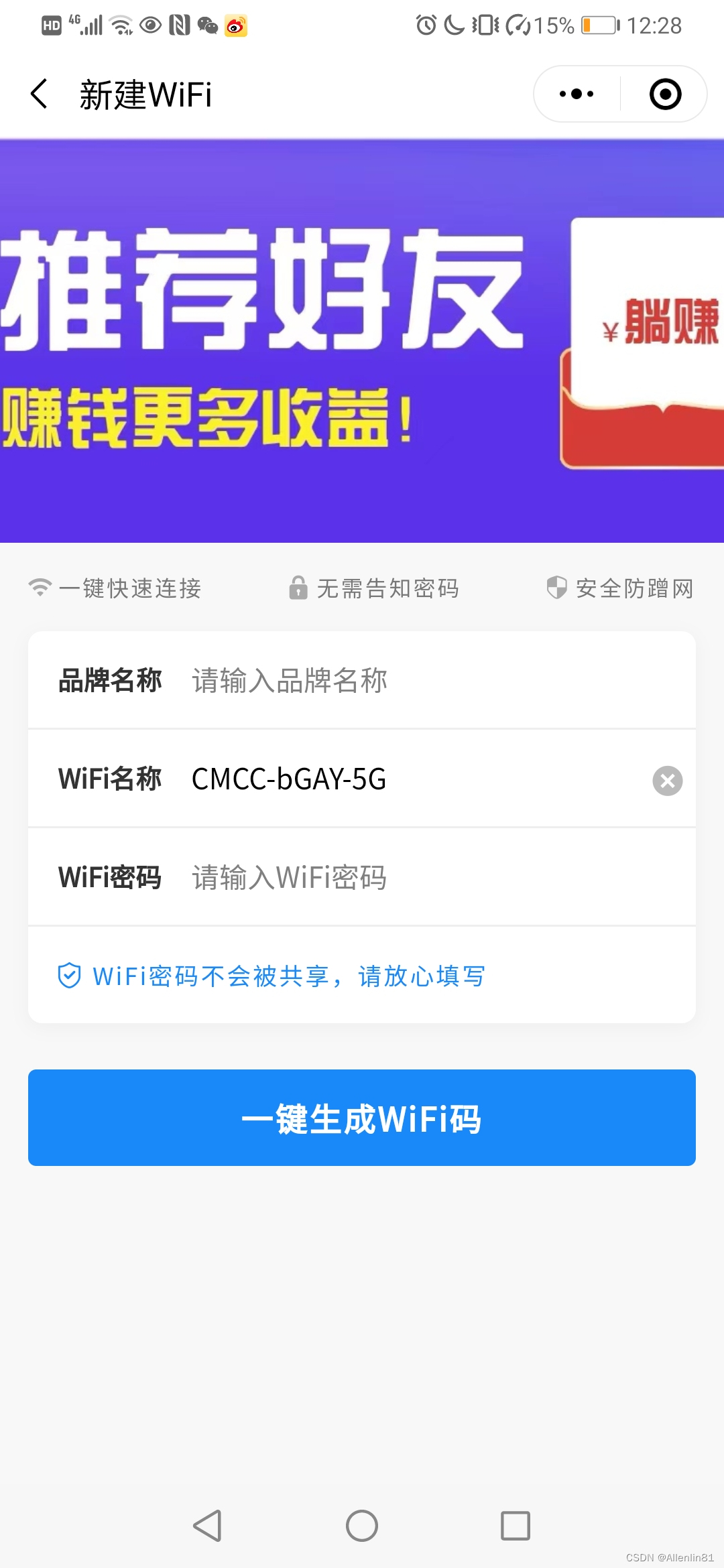Focus the 品牌名称 input field

pyautogui.click(x=429, y=680)
